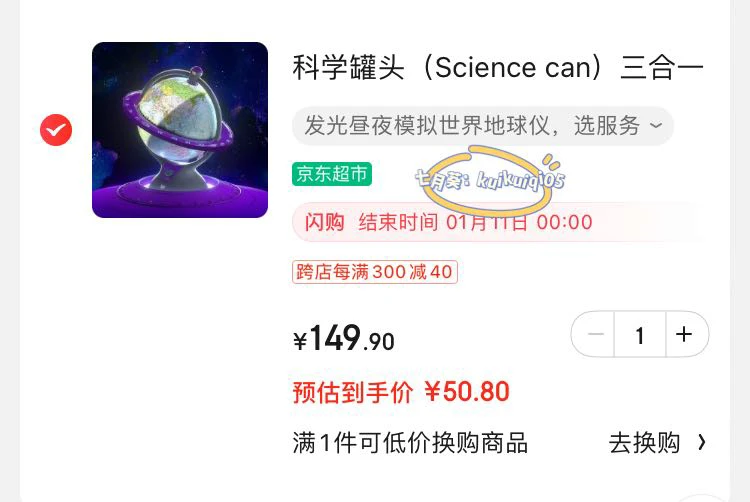Open the globe product image
Viewport: 750px width, 502px height.
point(180,130)
